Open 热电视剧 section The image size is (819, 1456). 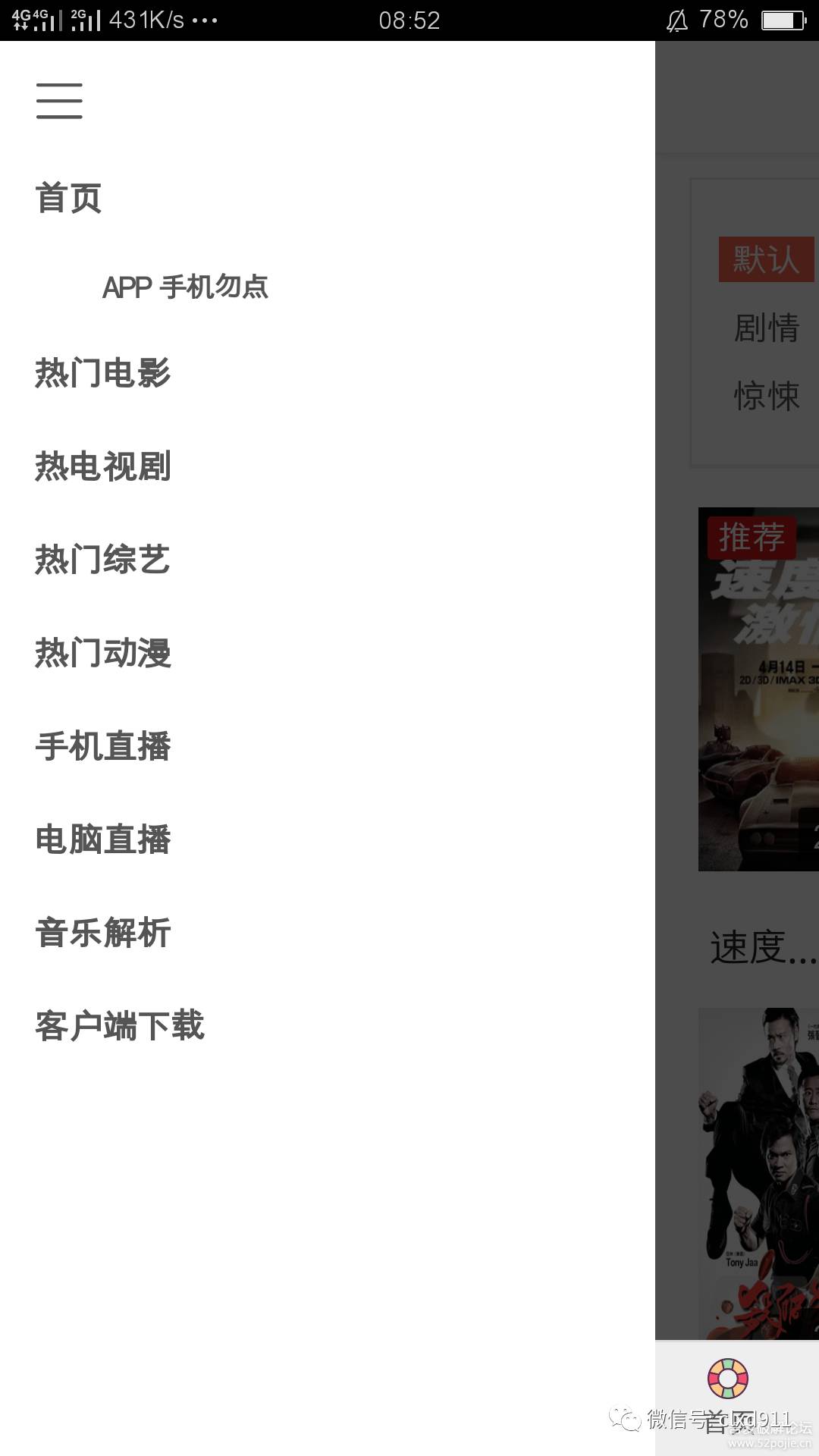coord(103,466)
